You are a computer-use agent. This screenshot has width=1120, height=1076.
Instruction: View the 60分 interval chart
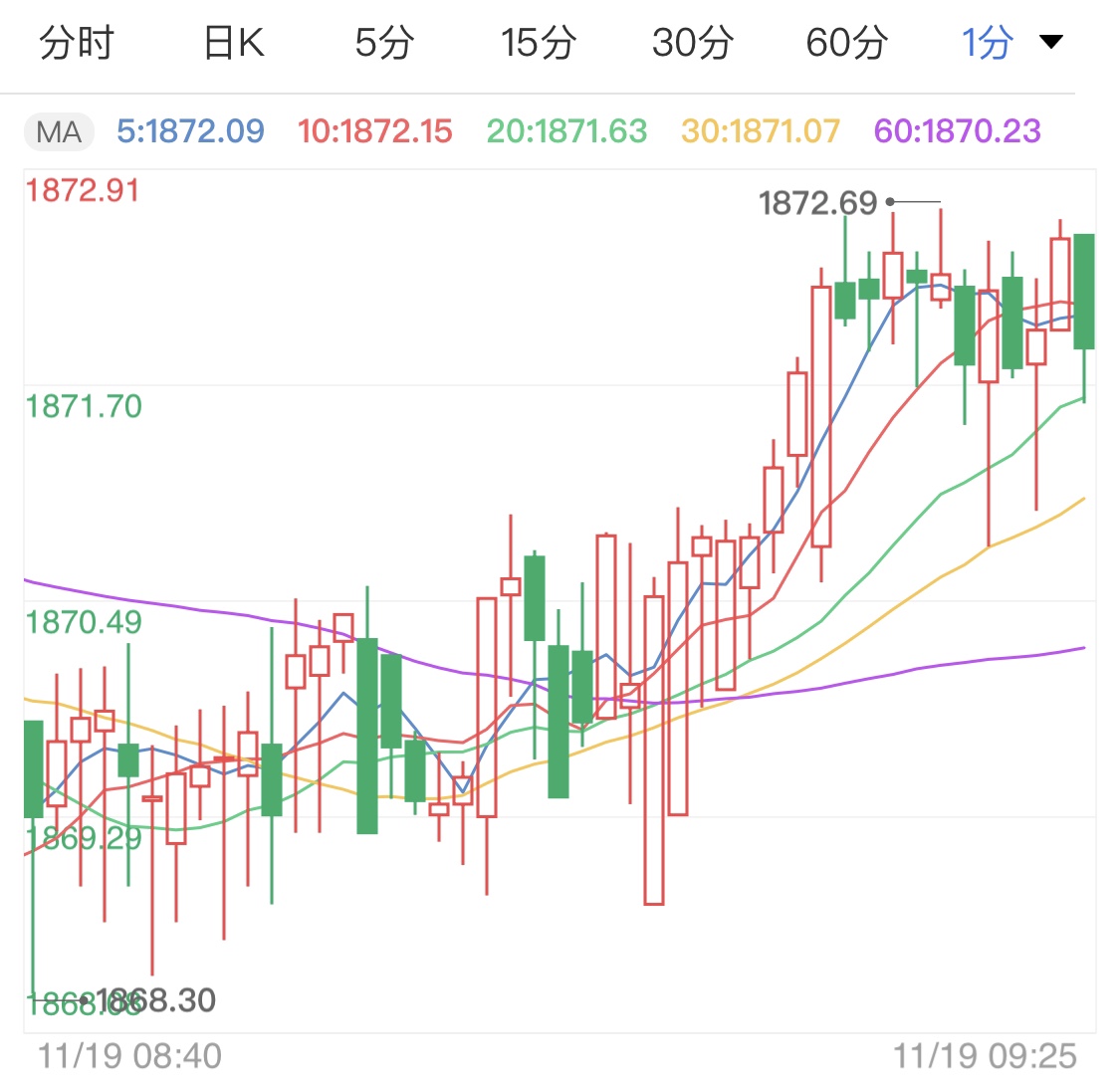[x=847, y=43]
